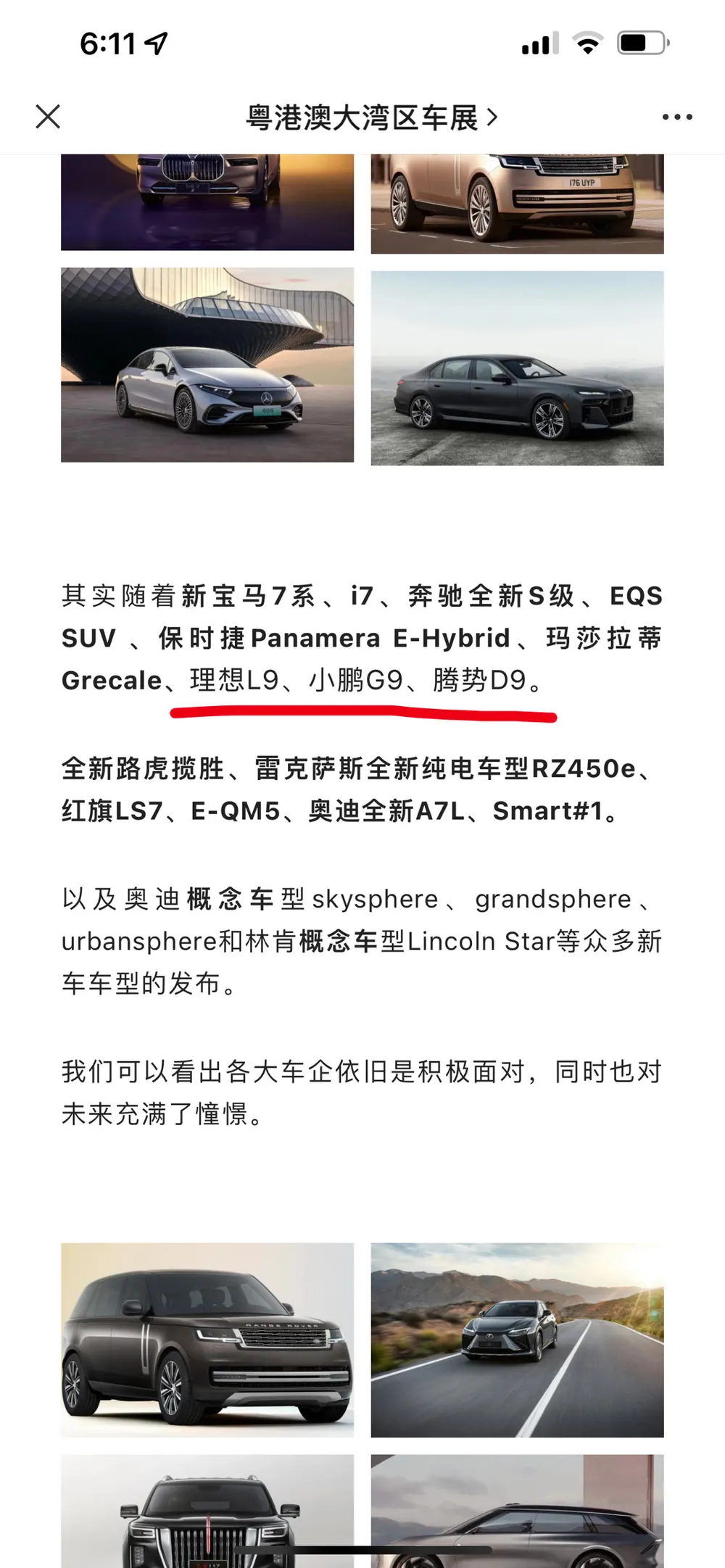Open the 粤港澳大湾区车展 account title link
This screenshot has width=725, height=1568.
371,117
